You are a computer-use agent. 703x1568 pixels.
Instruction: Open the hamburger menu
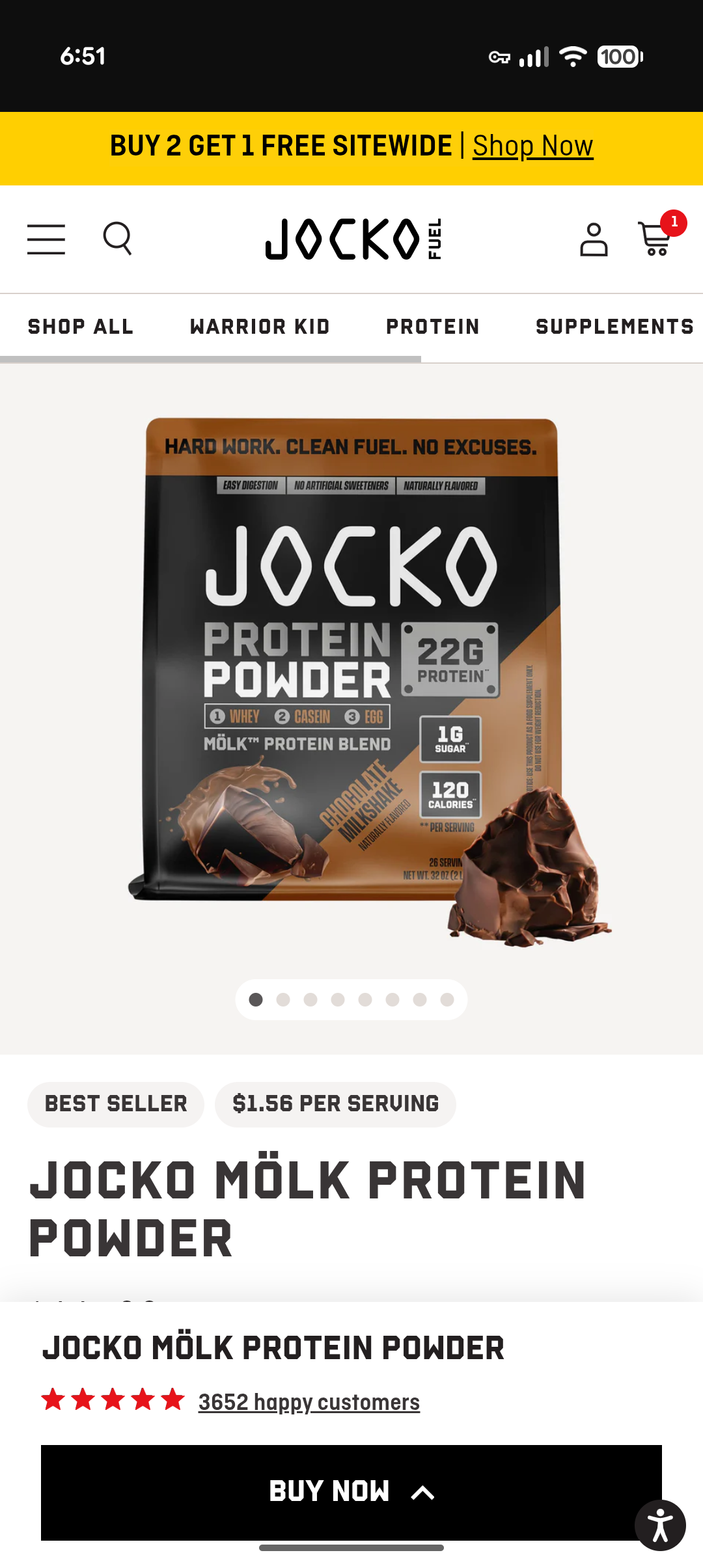pyautogui.click(x=46, y=239)
